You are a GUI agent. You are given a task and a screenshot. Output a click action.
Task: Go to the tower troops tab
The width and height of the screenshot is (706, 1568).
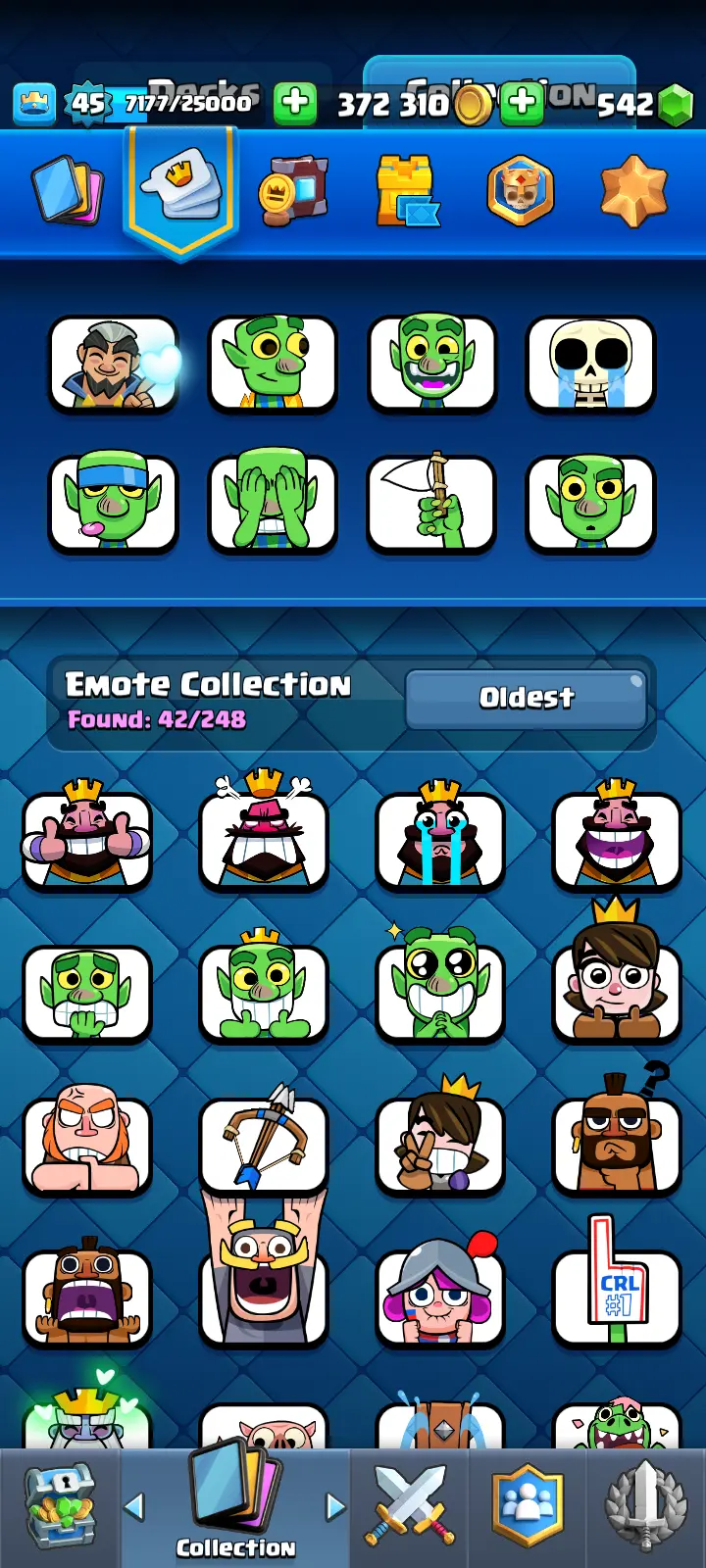[521, 191]
